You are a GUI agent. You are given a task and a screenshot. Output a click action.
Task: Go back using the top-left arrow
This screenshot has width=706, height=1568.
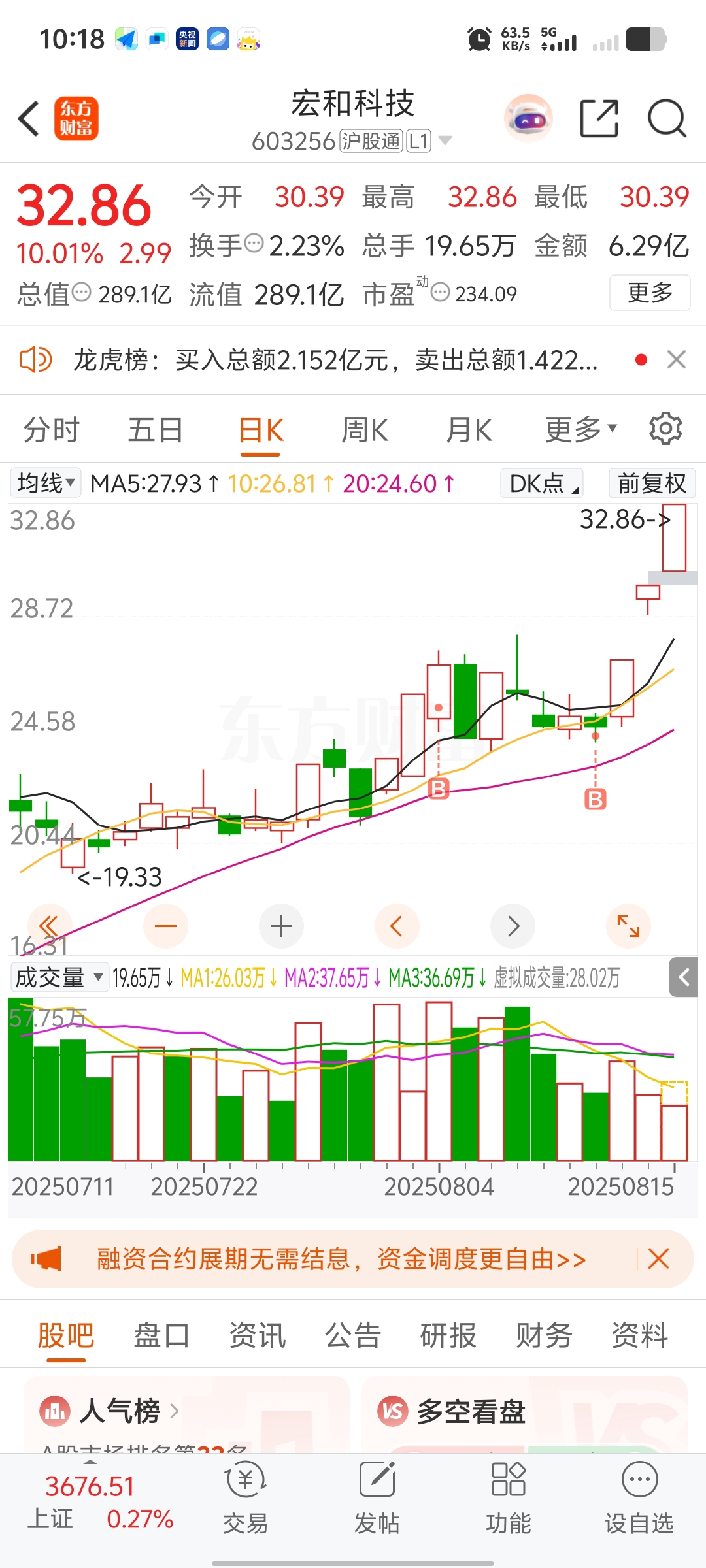(29, 119)
